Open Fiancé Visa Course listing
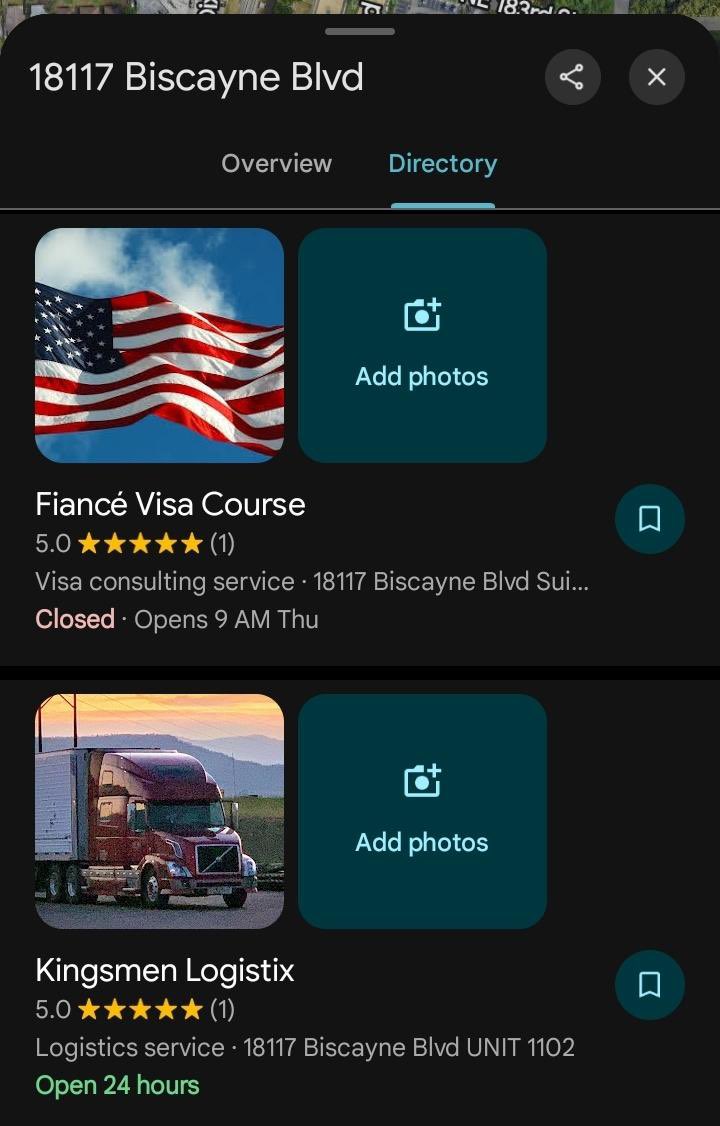 [170, 504]
